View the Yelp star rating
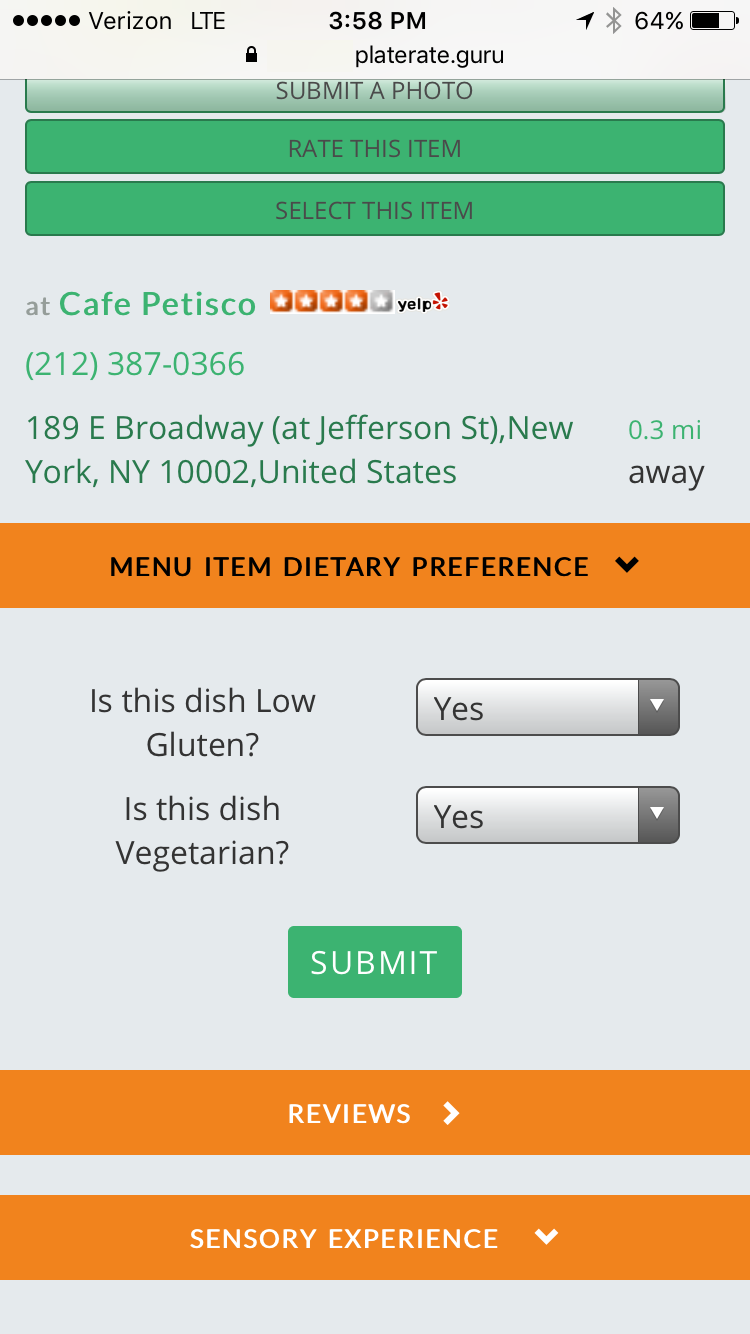 tap(330, 302)
